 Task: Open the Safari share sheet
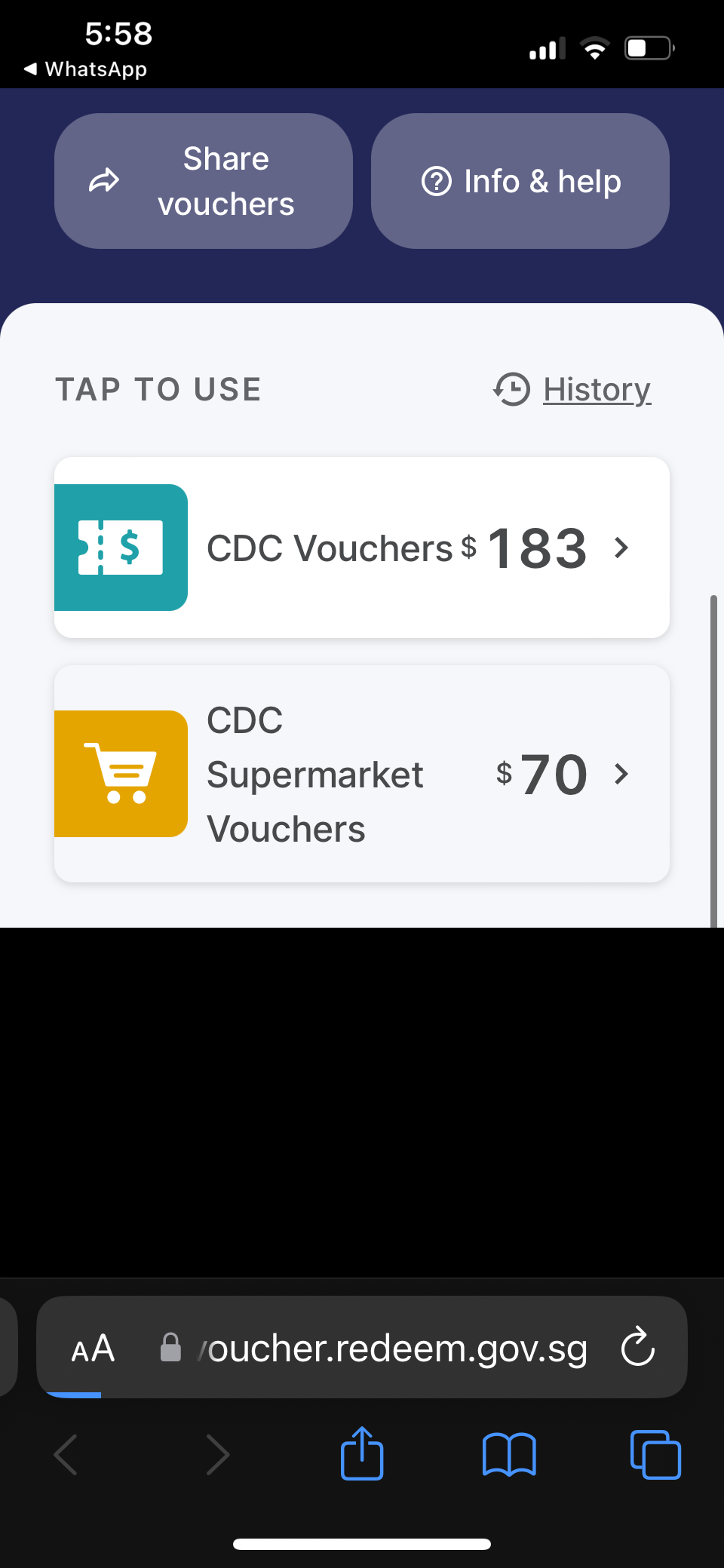[x=362, y=1453]
